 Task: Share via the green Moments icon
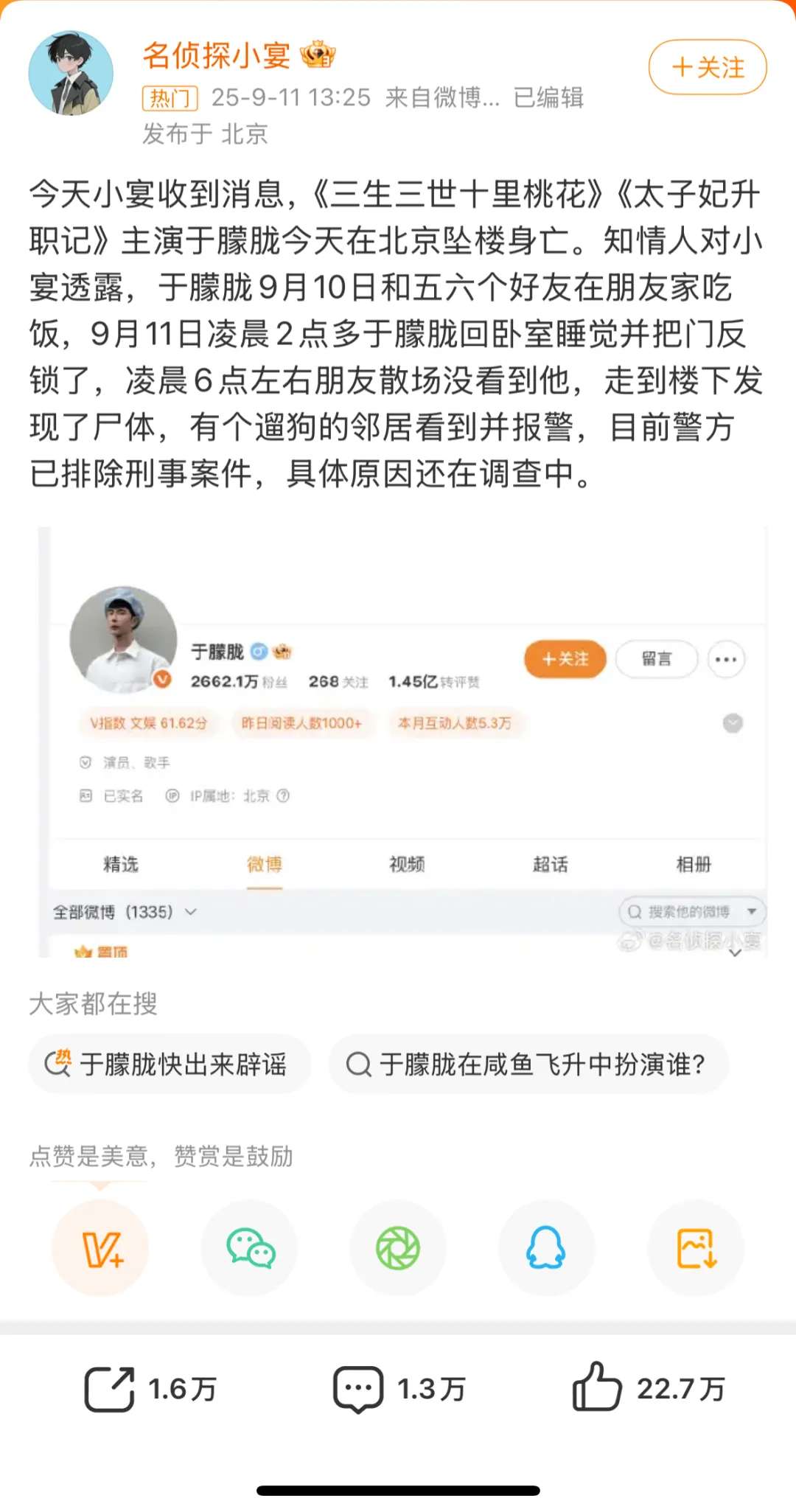coord(398,1247)
